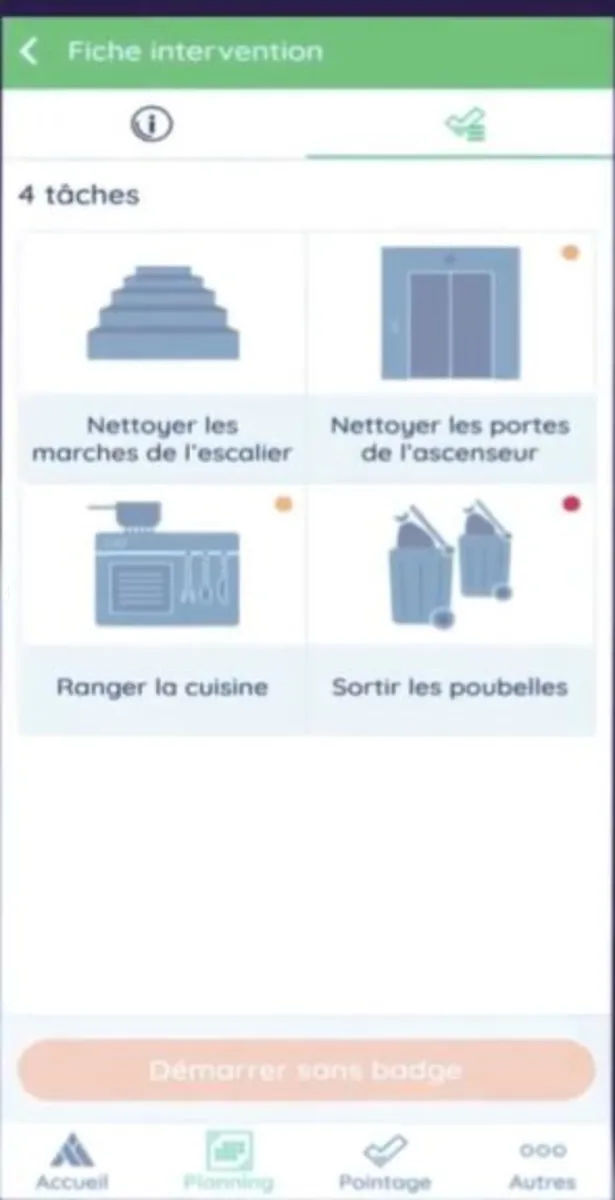Image resolution: width=615 pixels, height=1200 pixels.
Task: Choose the Sortir les poubelles task
Action: click(x=450, y=610)
